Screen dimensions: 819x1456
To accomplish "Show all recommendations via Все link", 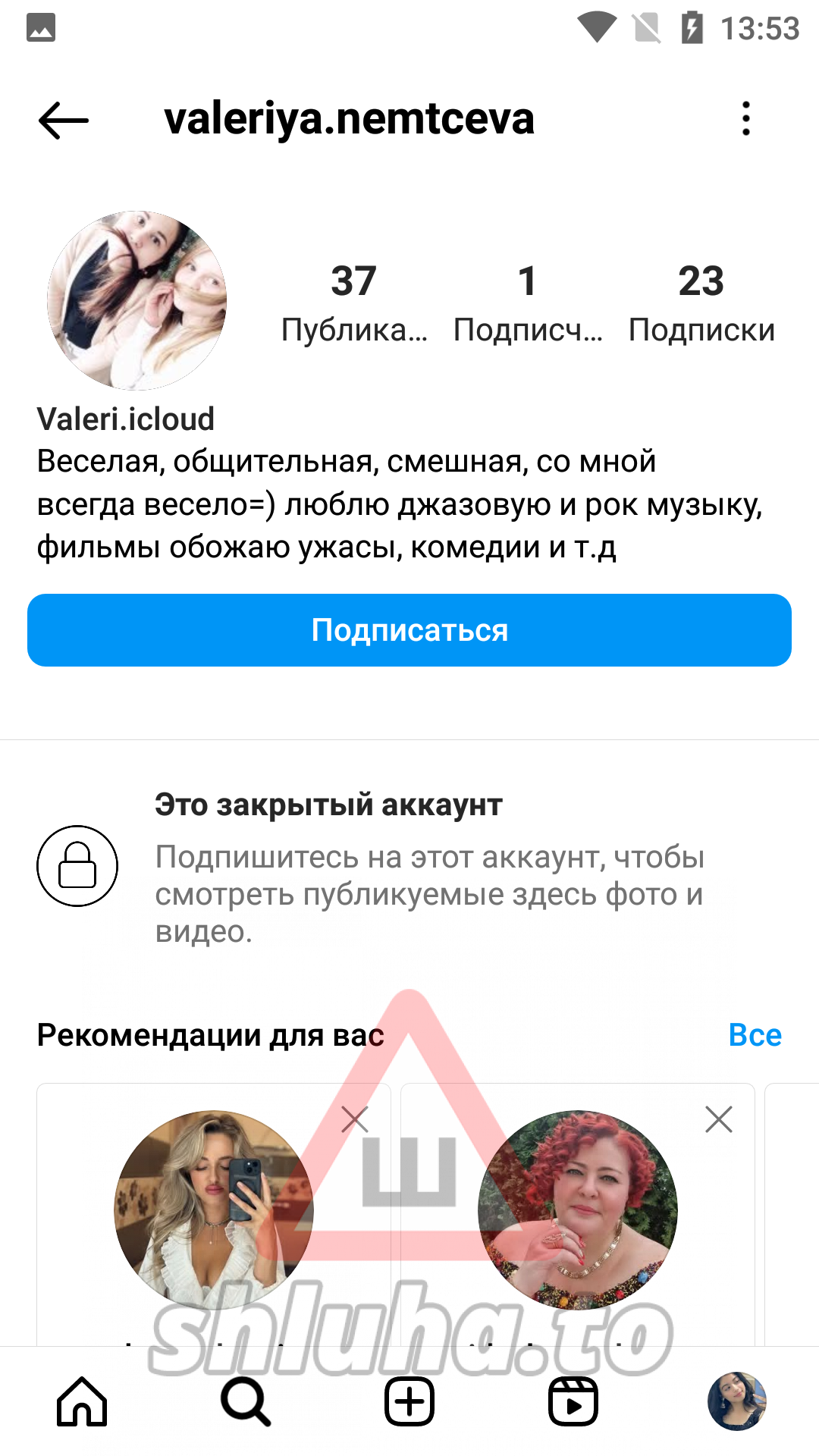I will click(x=755, y=1035).
